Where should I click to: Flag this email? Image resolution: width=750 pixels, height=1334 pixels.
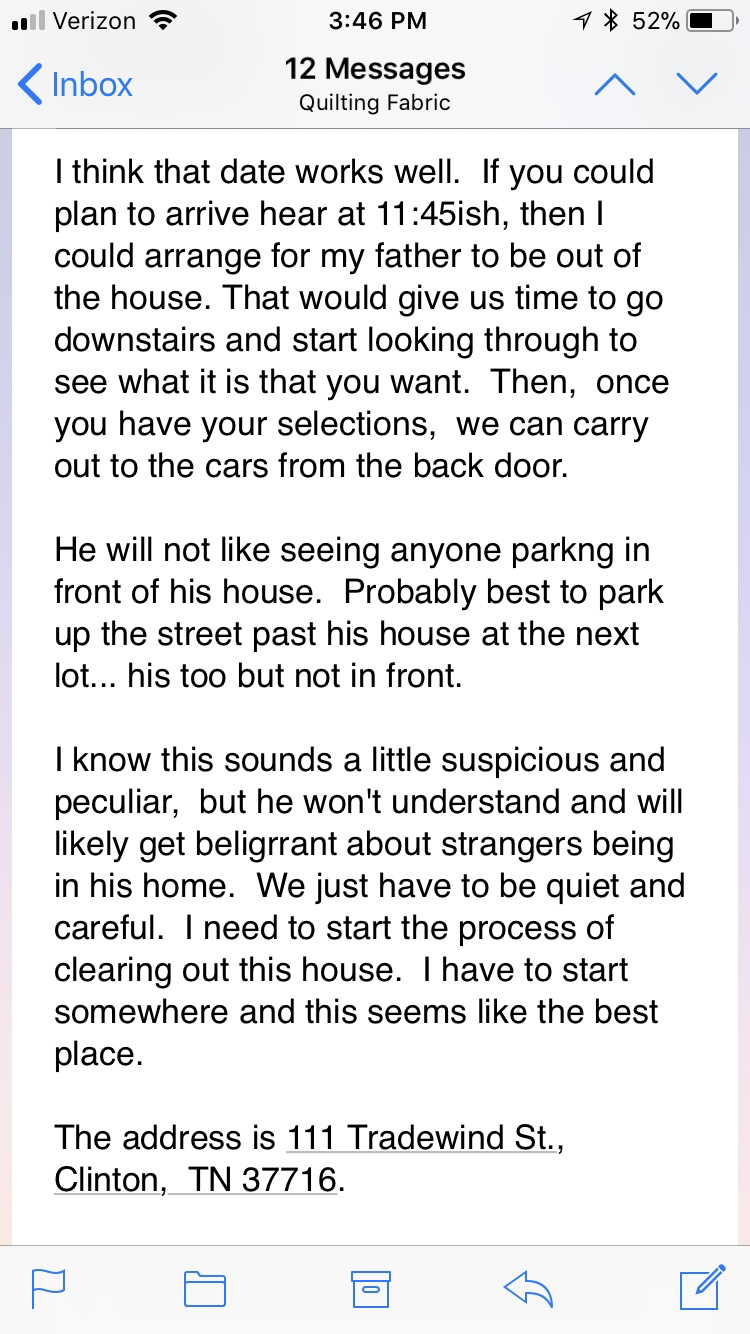[48, 1287]
